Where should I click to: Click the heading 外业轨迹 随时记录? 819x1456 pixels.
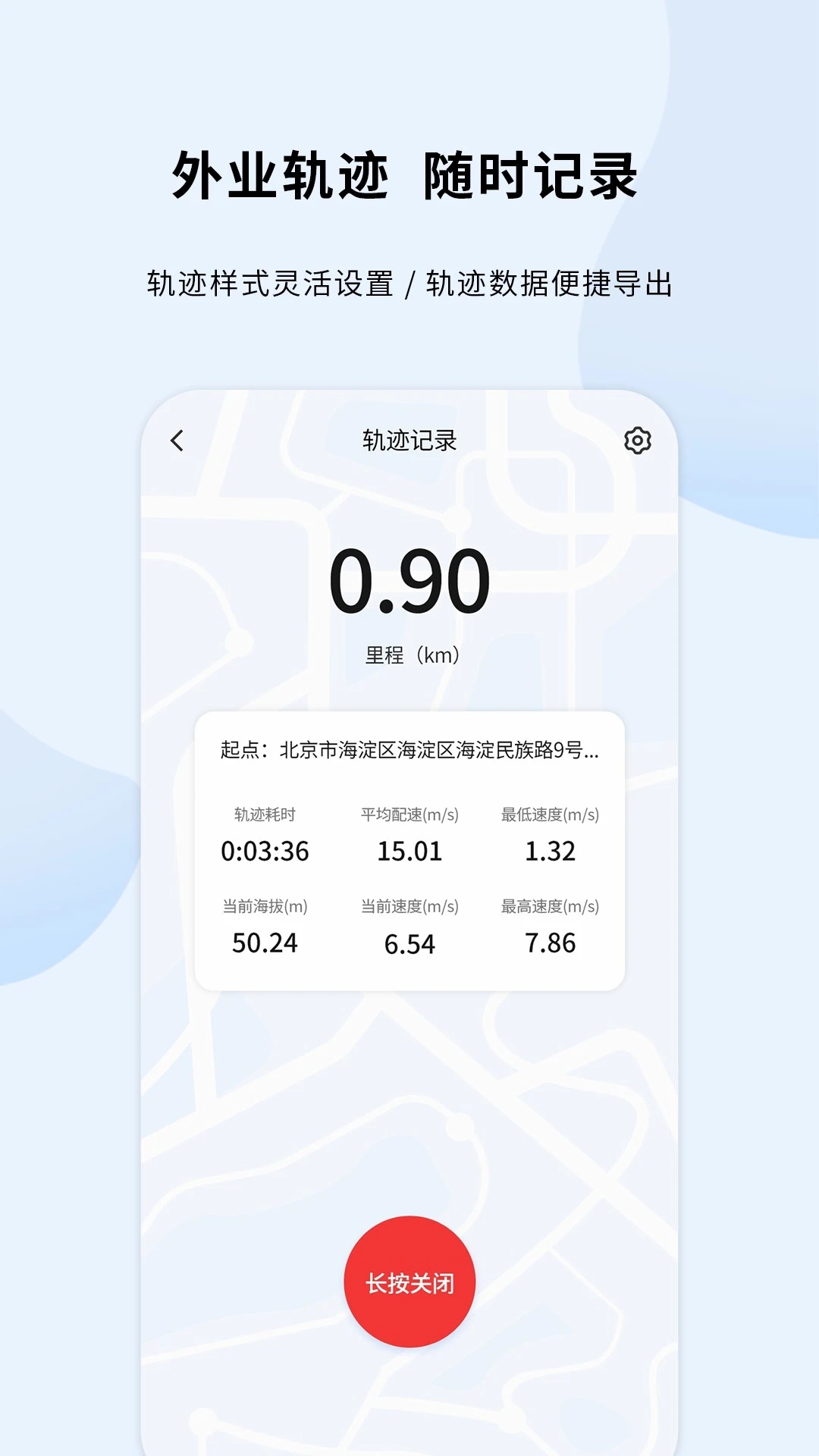(409, 173)
